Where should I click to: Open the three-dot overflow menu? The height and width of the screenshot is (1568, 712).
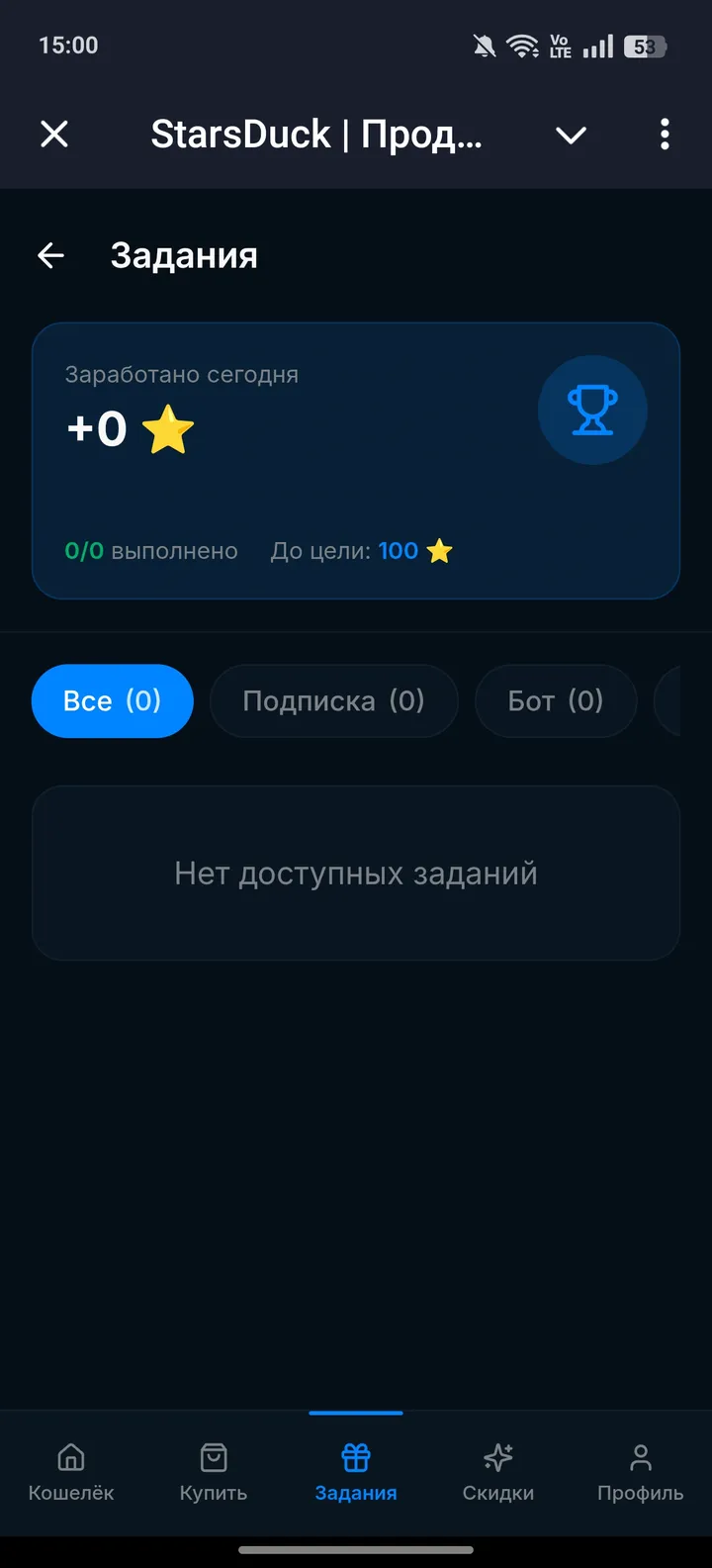[664, 135]
